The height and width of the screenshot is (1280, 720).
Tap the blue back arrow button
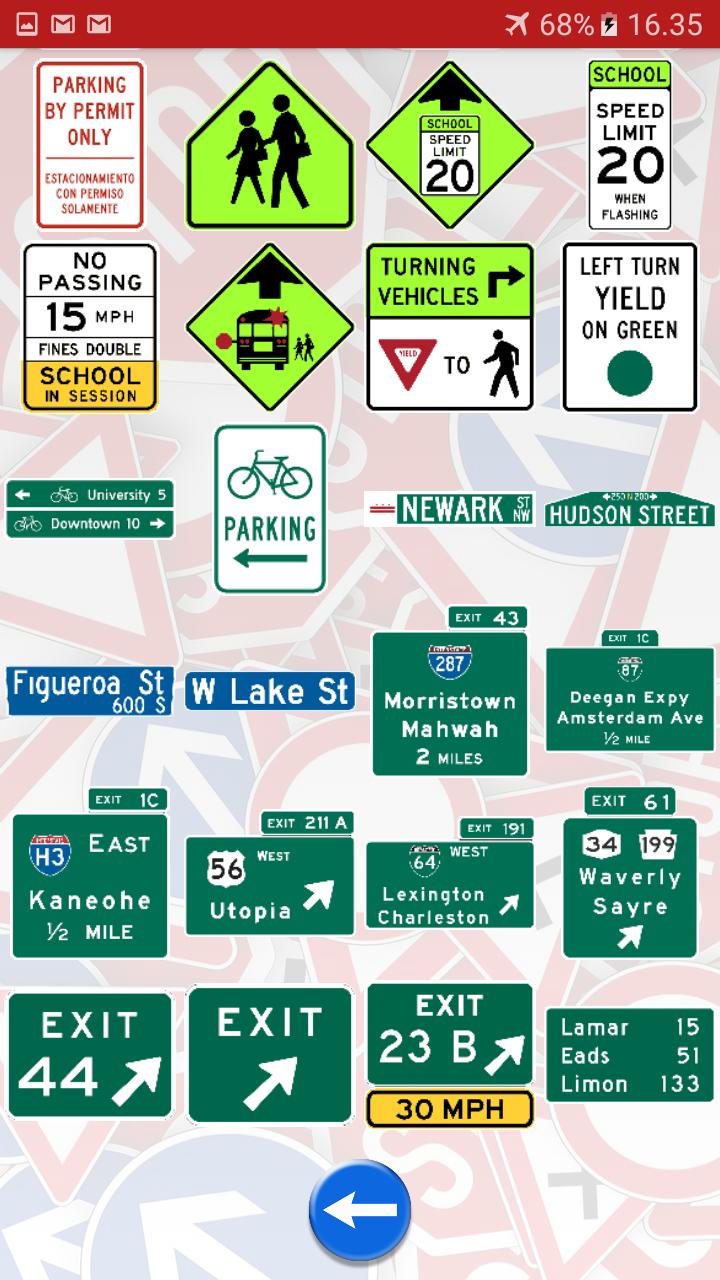[360, 1210]
